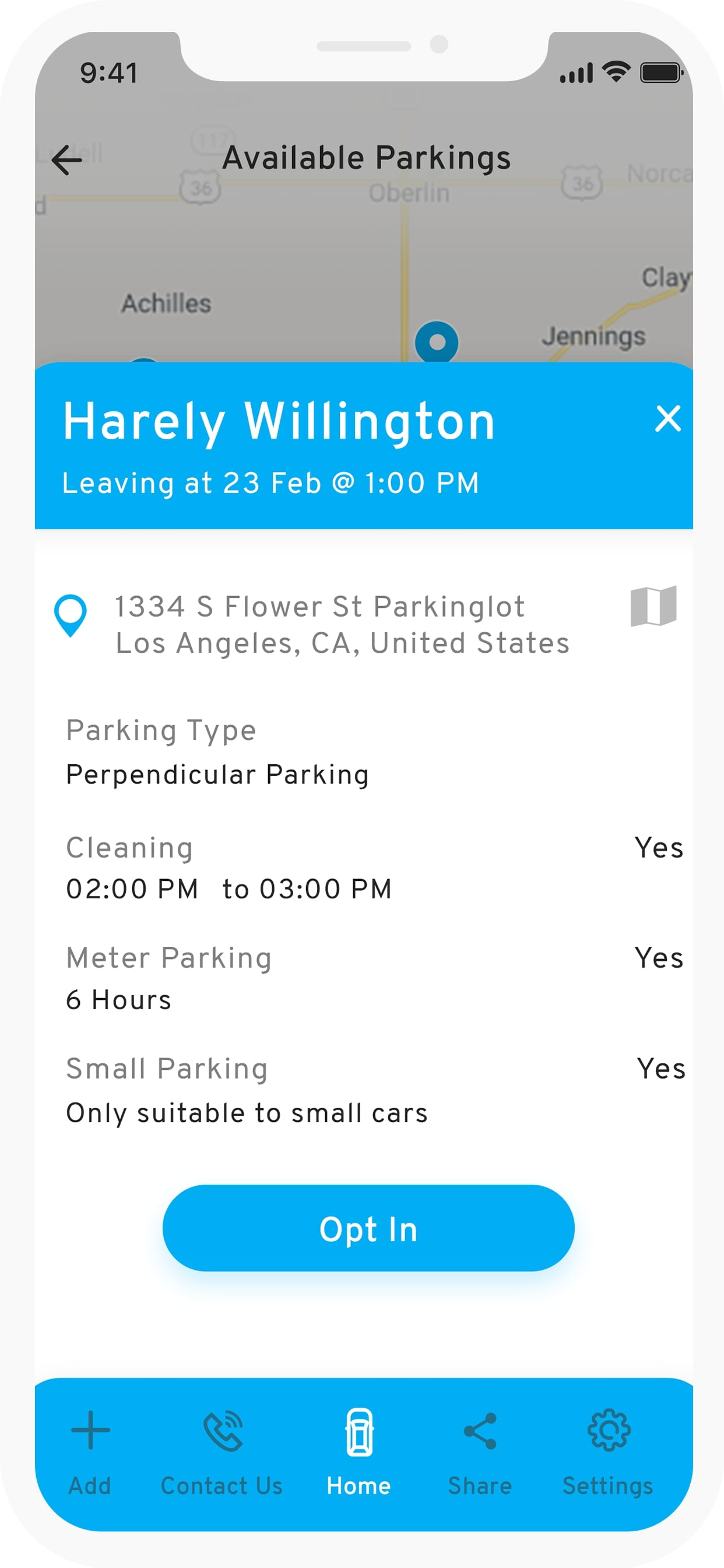Open the Settings tab
The image size is (724, 1568).
[608, 1452]
